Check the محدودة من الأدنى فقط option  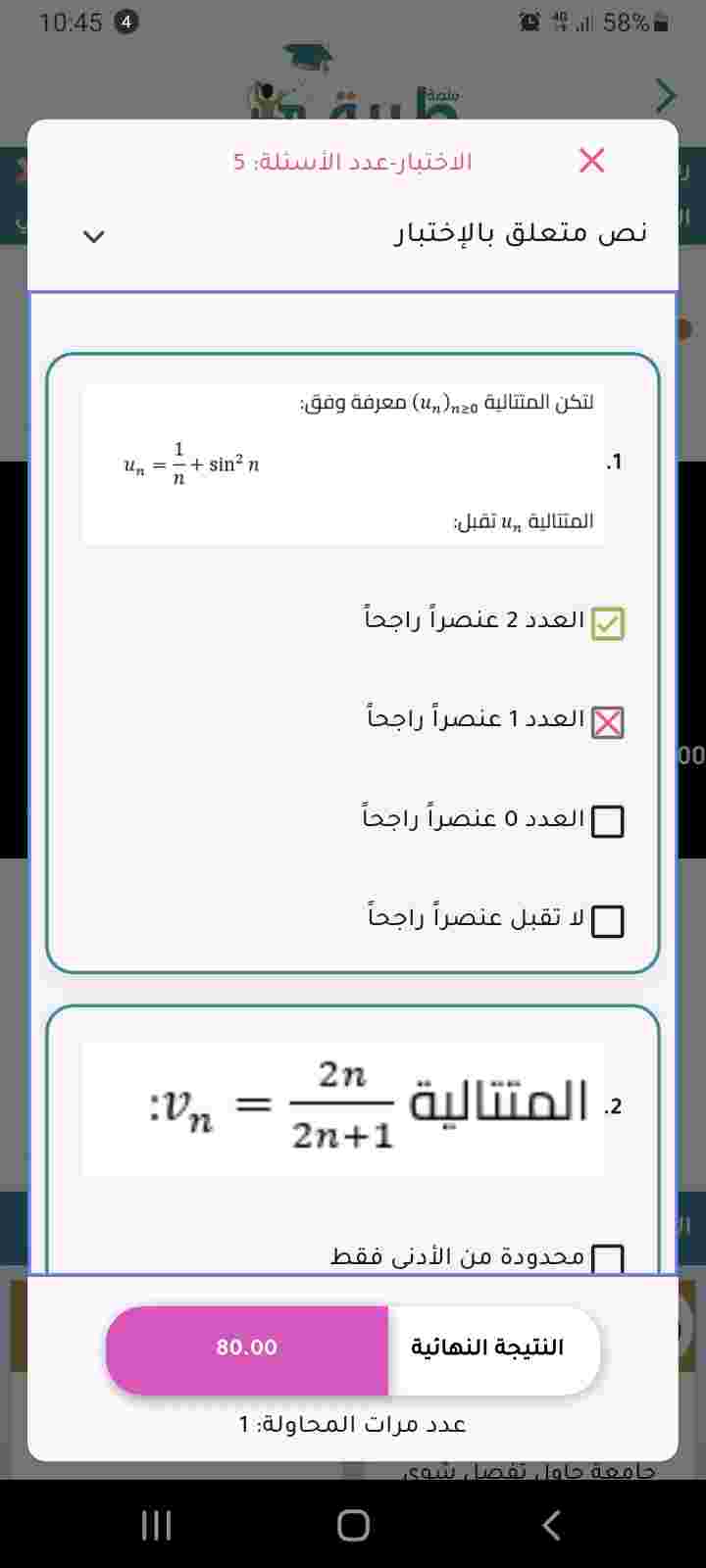click(x=607, y=1258)
